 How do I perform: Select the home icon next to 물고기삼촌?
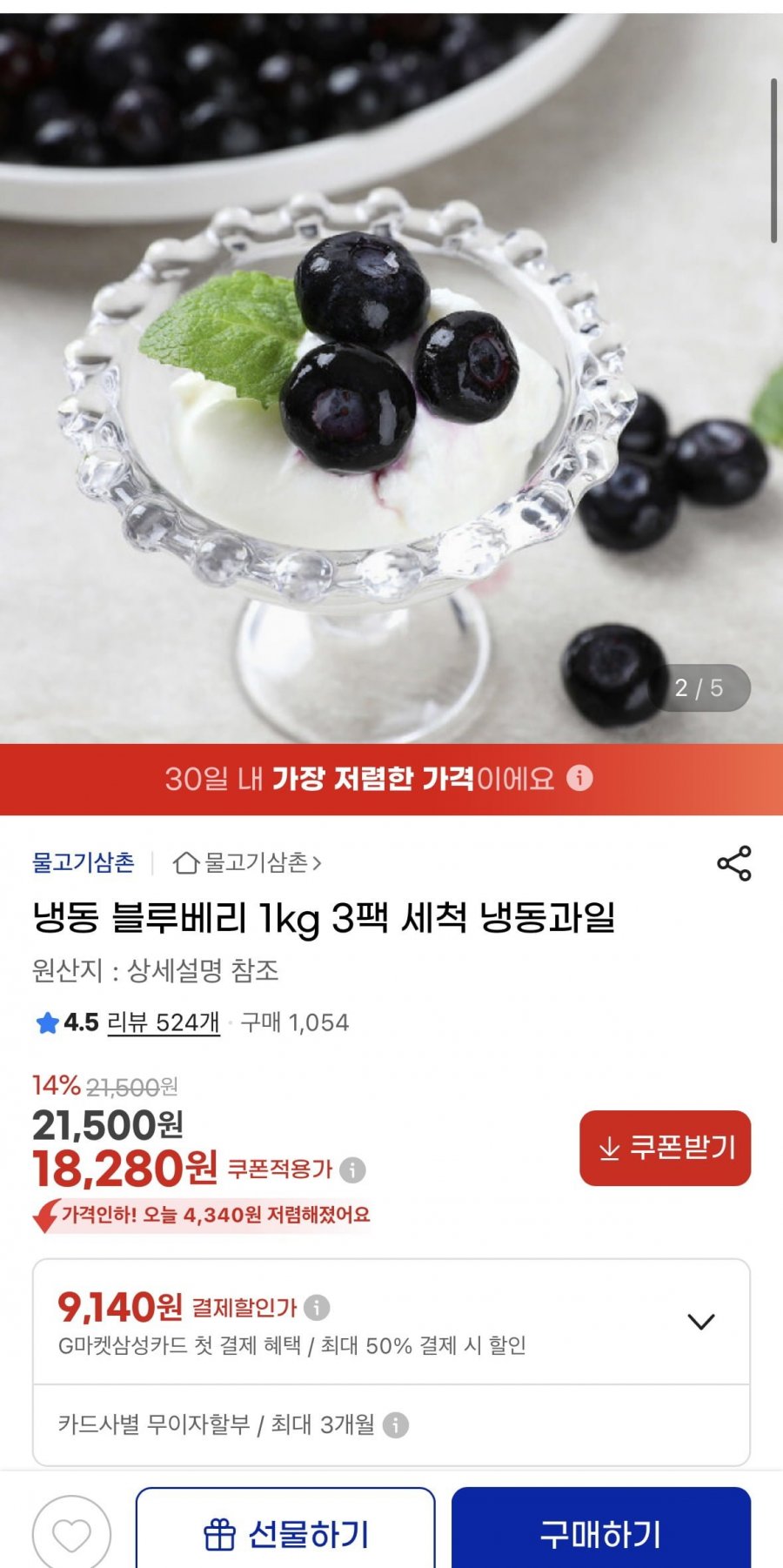click(x=187, y=861)
